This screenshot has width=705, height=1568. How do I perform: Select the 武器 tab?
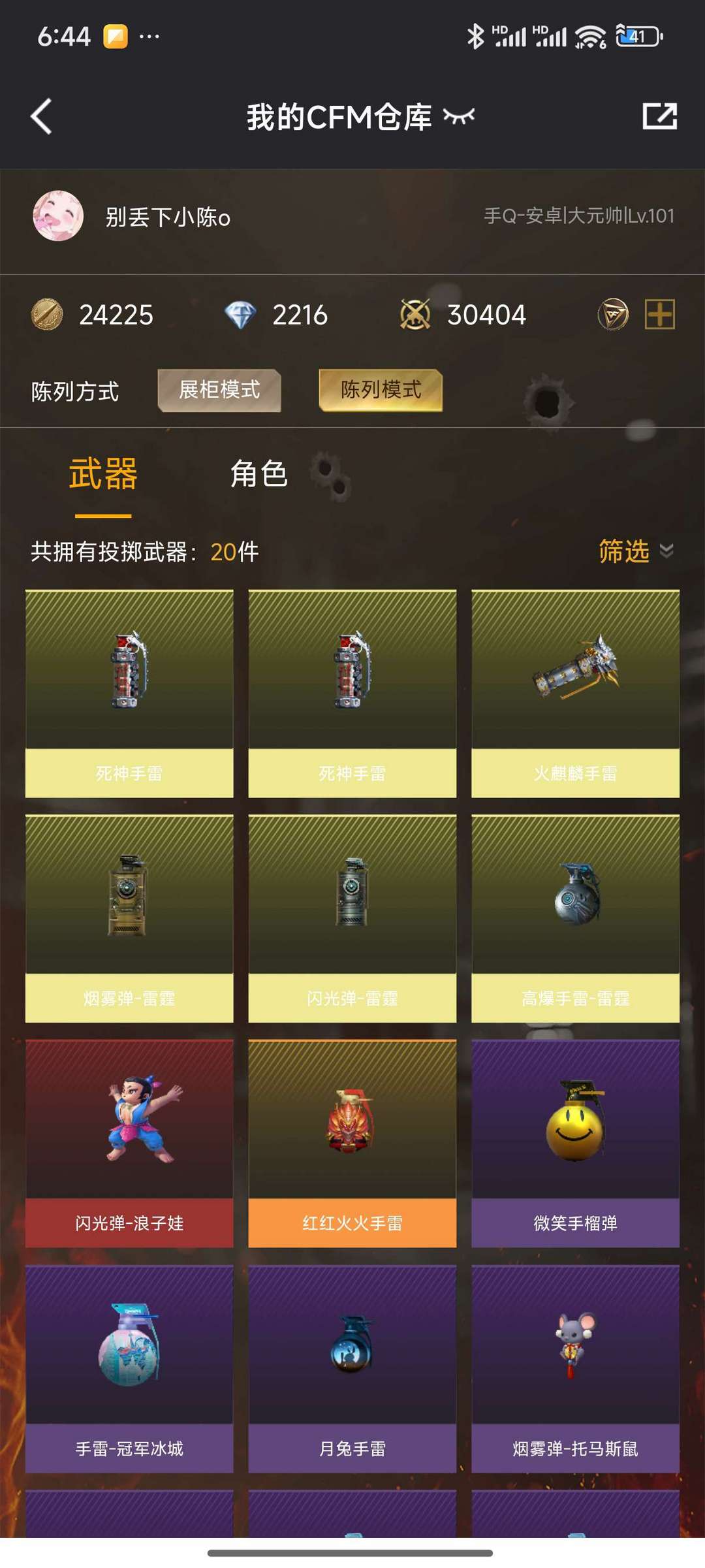pos(103,474)
